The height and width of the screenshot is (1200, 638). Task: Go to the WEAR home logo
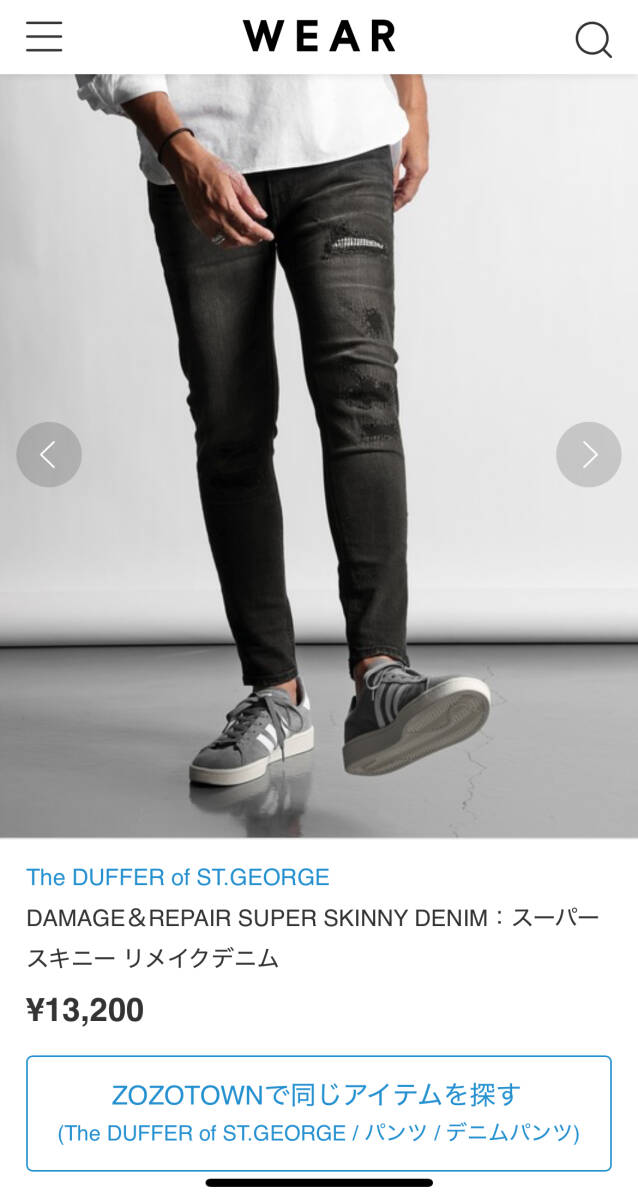(x=319, y=37)
